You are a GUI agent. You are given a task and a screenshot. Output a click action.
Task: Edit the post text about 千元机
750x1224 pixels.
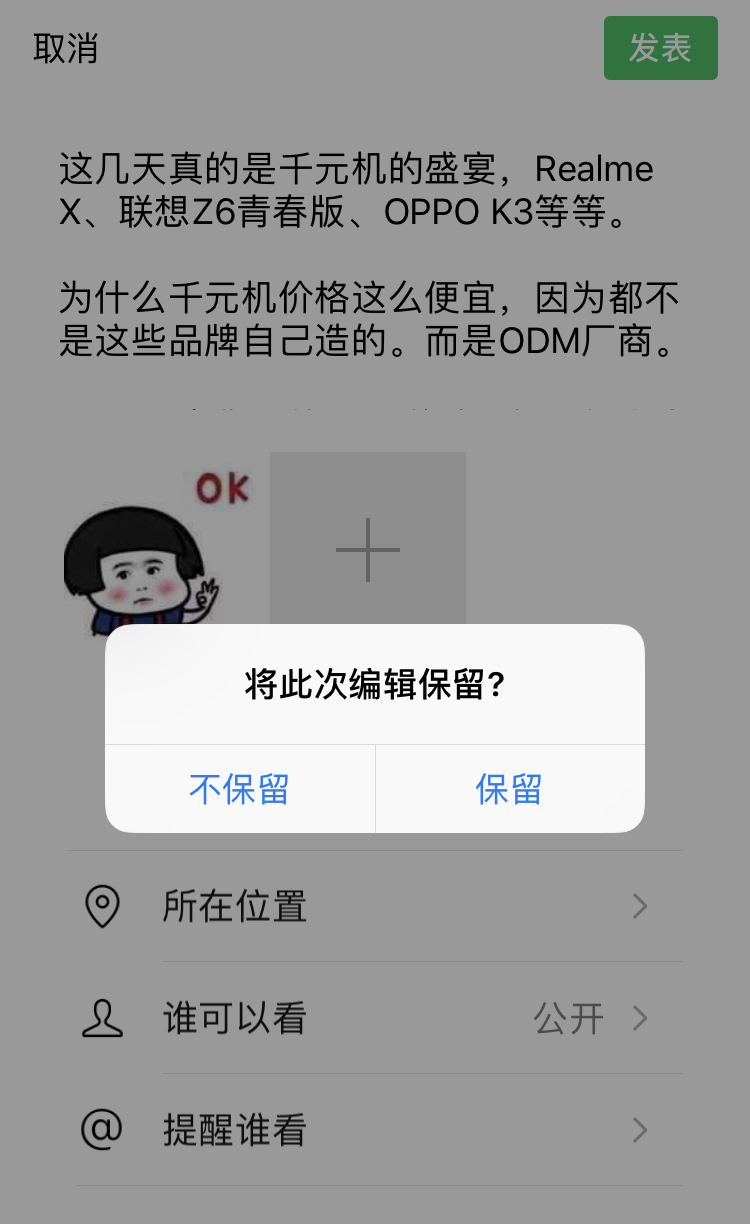click(370, 255)
